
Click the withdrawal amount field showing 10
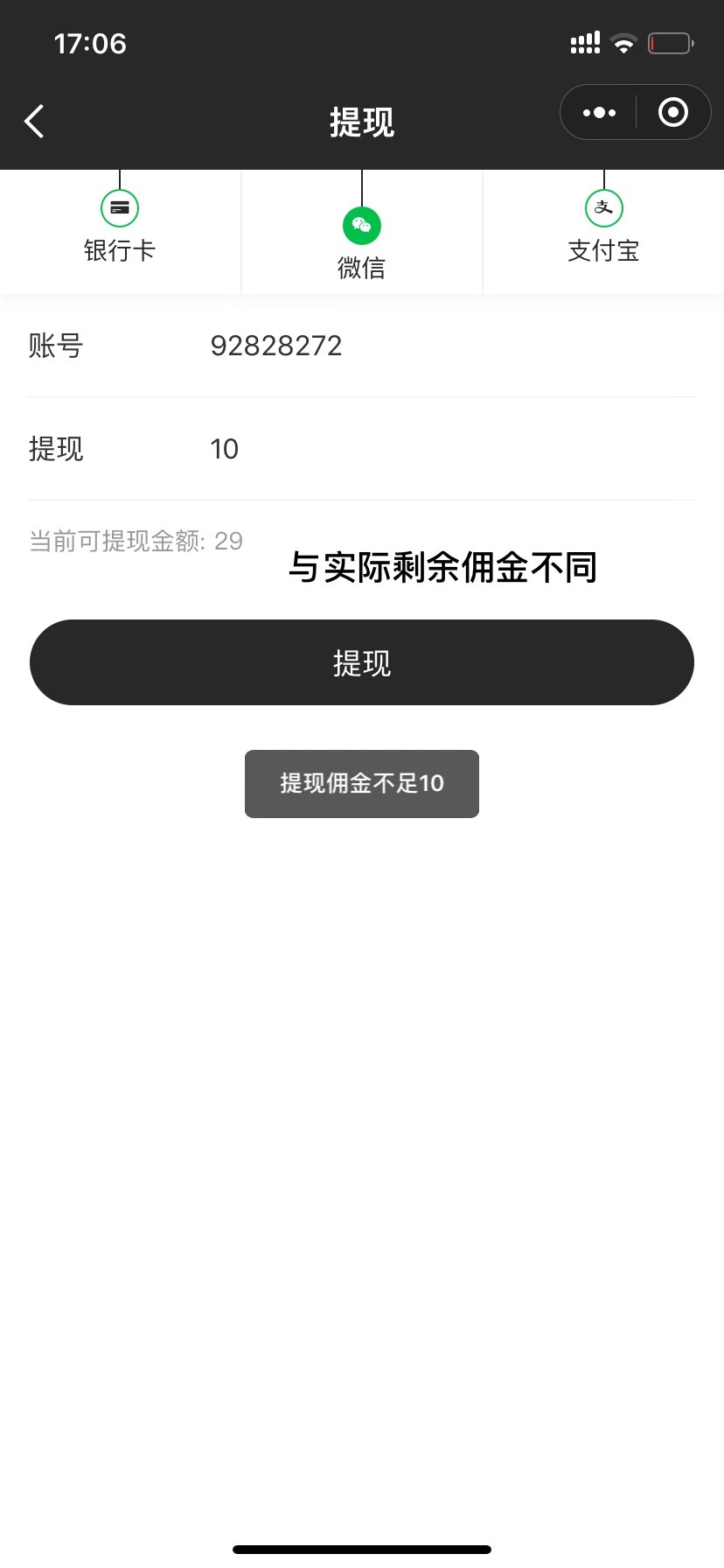[225, 449]
